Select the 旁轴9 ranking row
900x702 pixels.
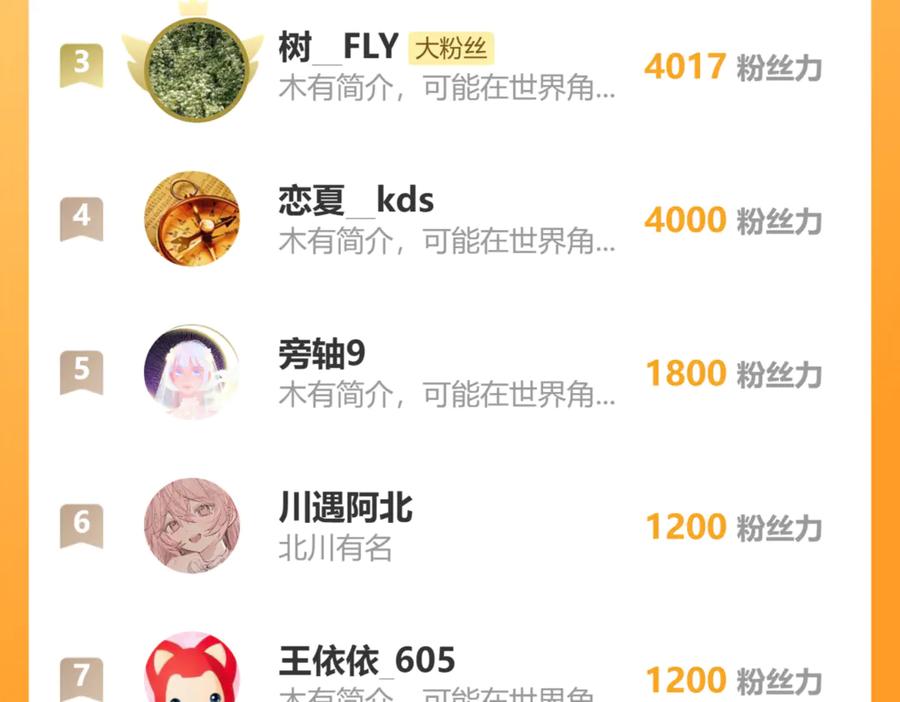pos(449,373)
